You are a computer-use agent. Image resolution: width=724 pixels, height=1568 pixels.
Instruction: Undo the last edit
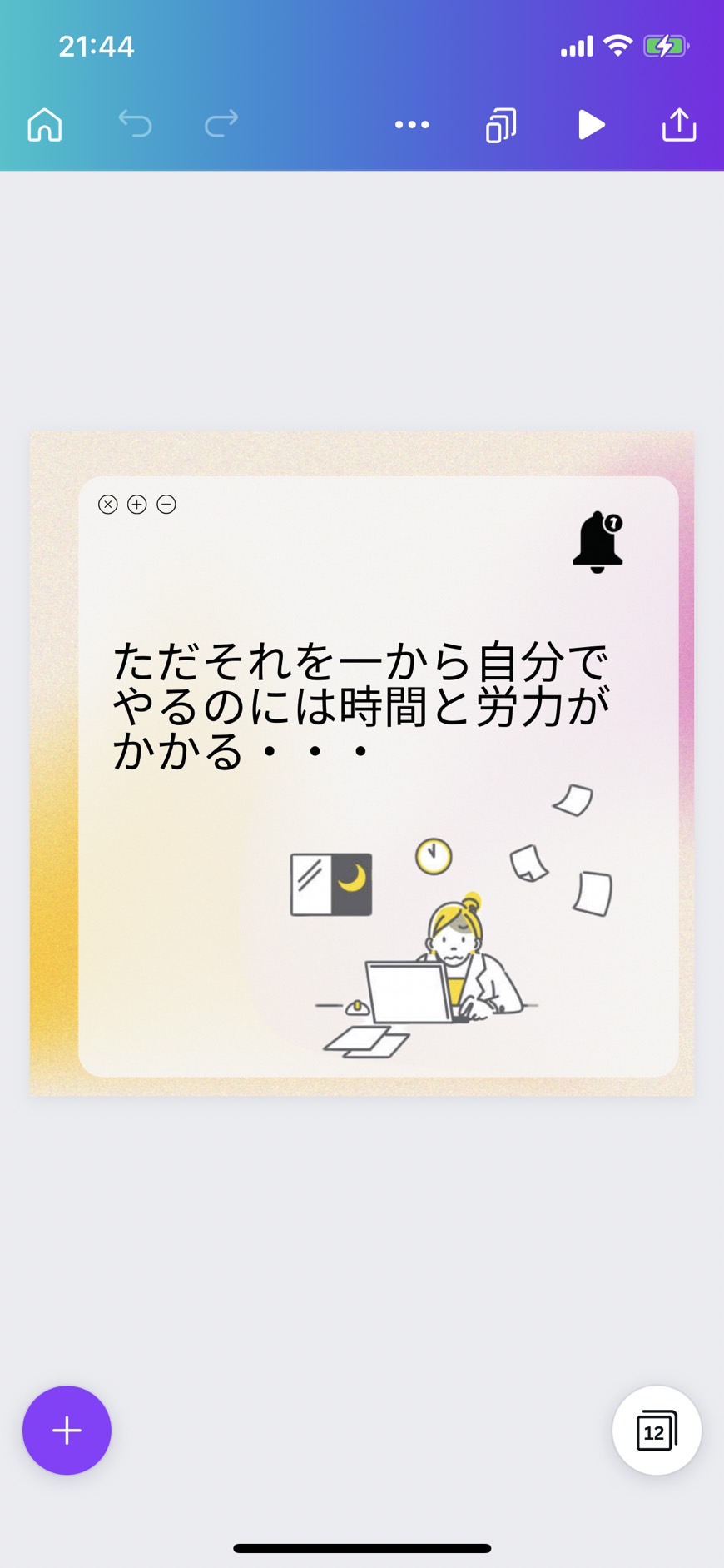click(x=135, y=124)
